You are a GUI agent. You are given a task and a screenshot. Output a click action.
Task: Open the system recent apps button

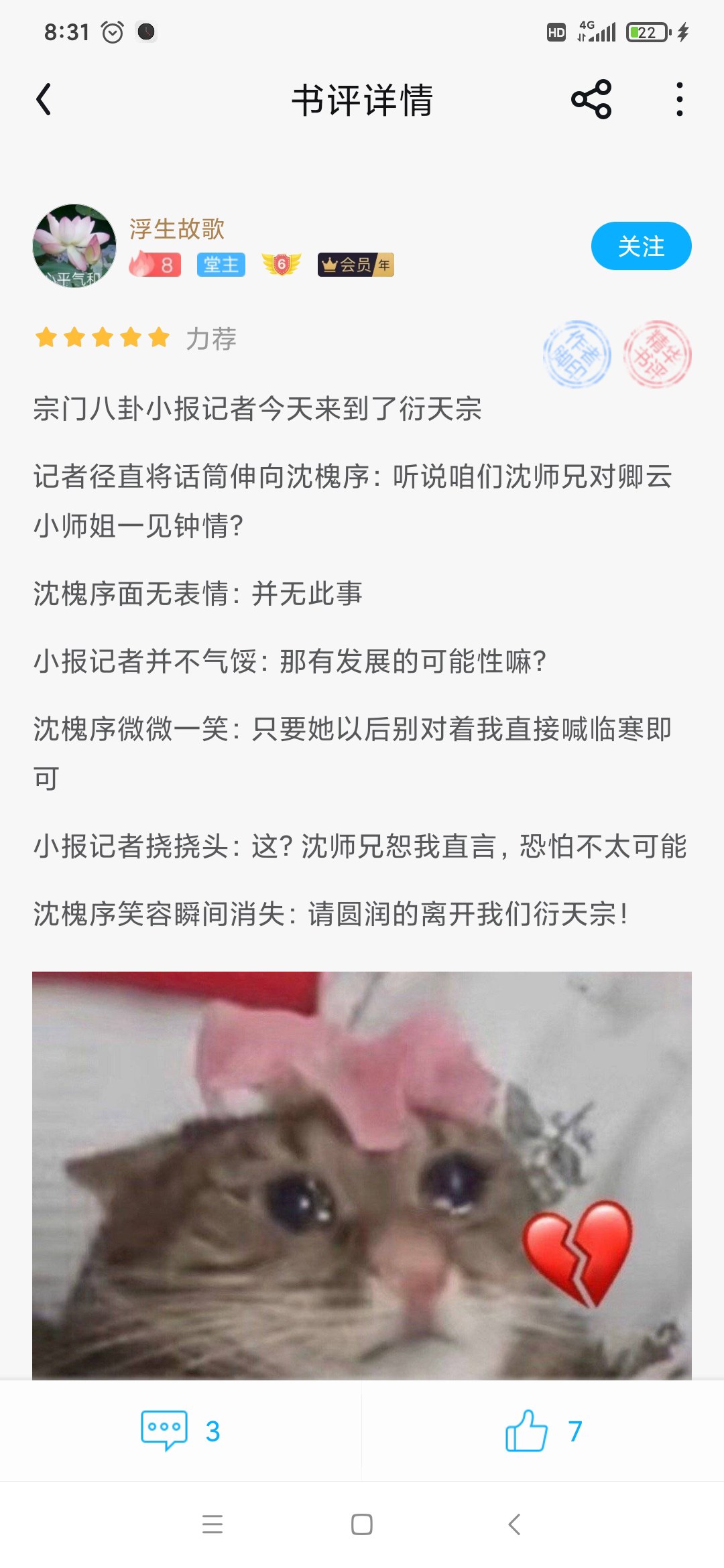pyautogui.click(x=213, y=1524)
